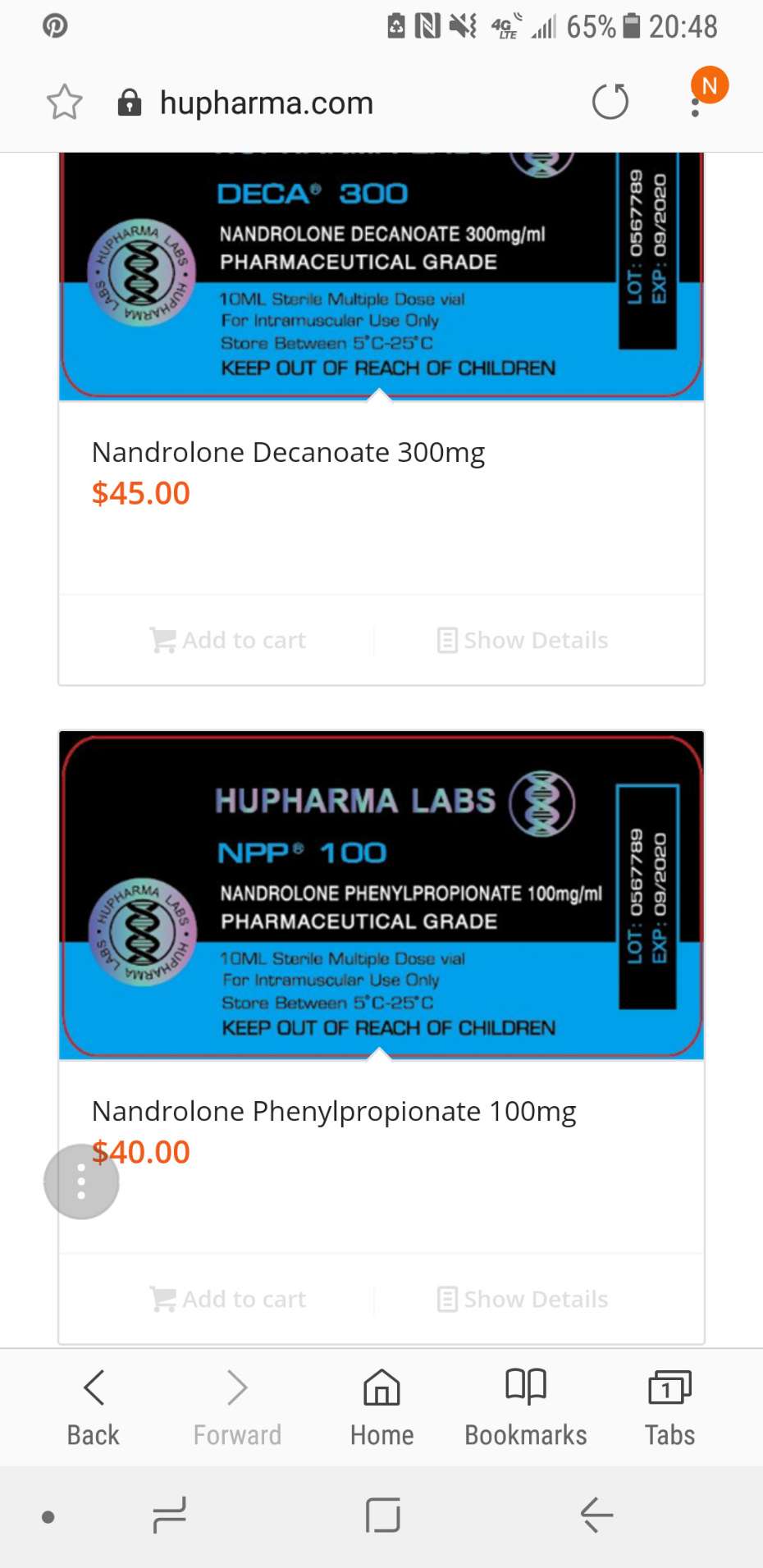Viewport: 763px width, 1568px height.
Task: Bookmark this page with the star icon
Action: pyautogui.click(x=64, y=103)
